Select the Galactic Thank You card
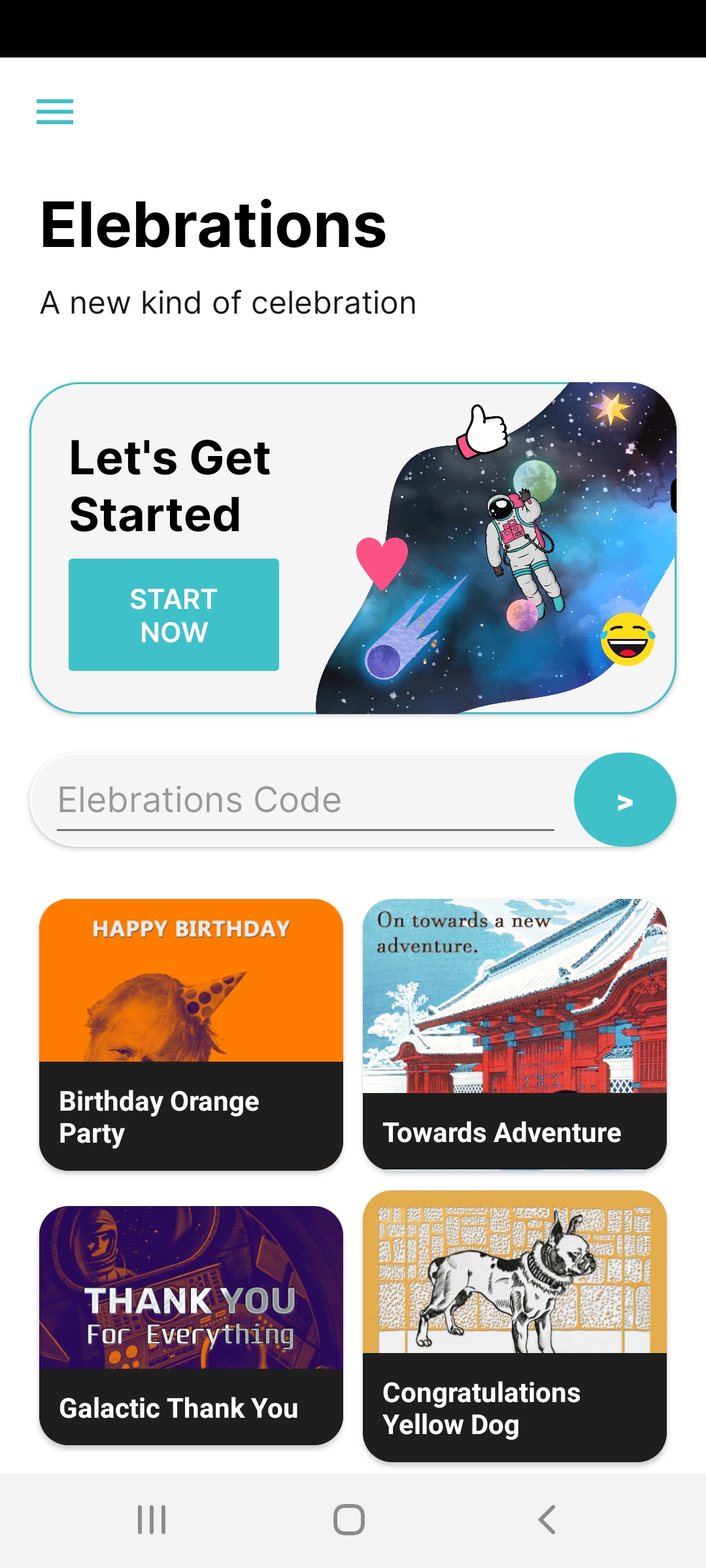The width and height of the screenshot is (706, 1568). tap(191, 1325)
